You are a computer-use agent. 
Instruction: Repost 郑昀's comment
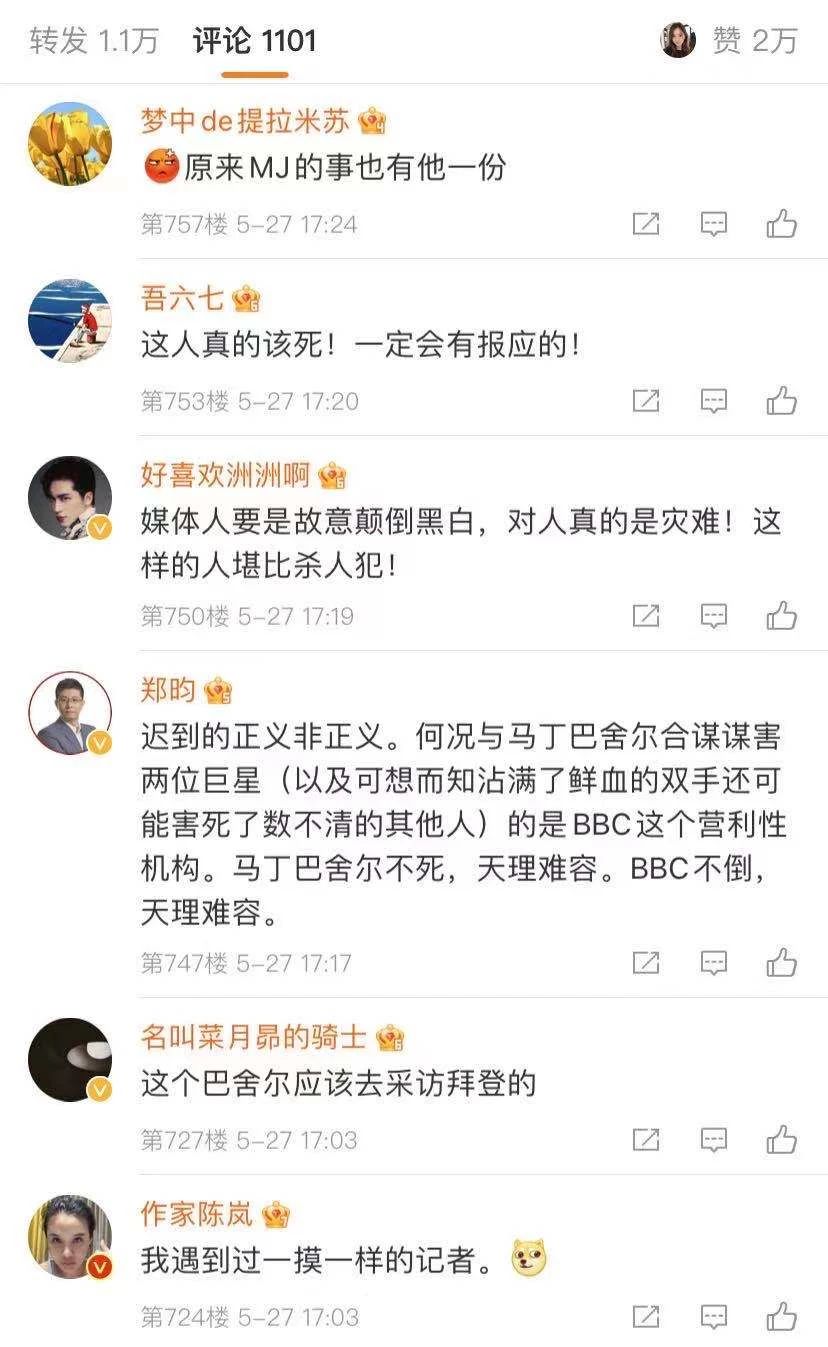[x=646, y=962]
